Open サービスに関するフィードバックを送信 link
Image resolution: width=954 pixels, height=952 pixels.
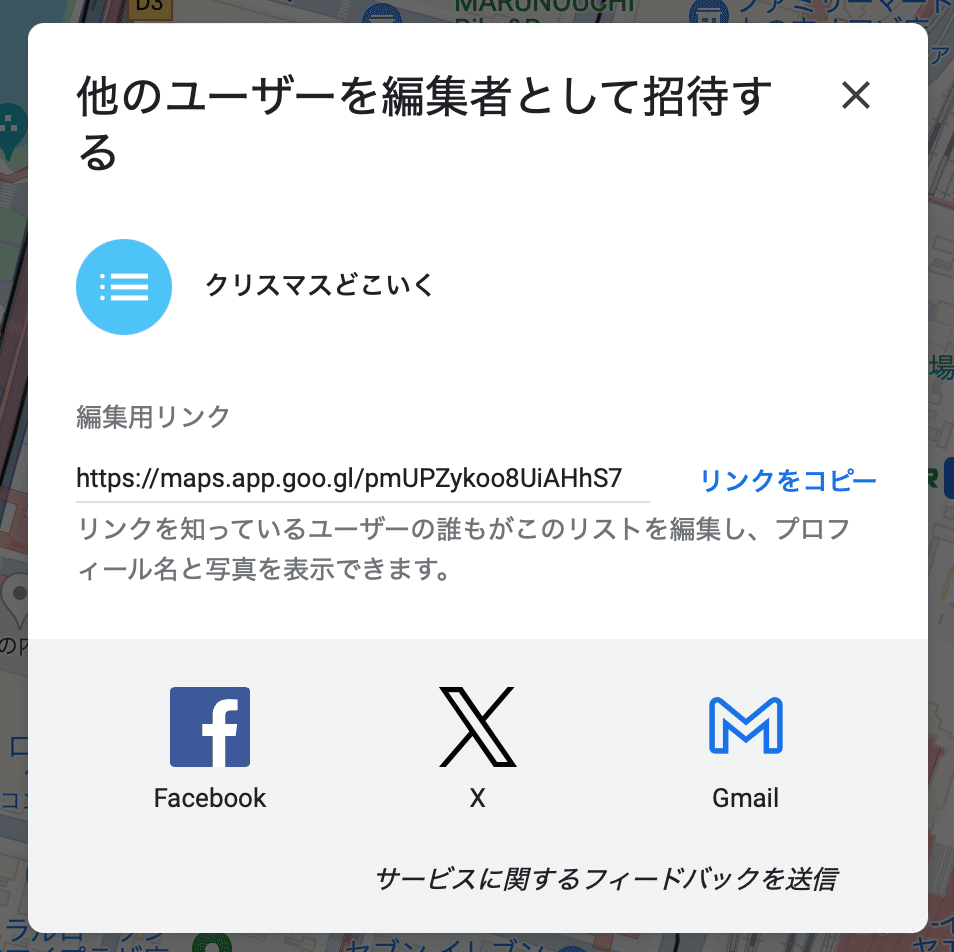[x=605, y=879]
